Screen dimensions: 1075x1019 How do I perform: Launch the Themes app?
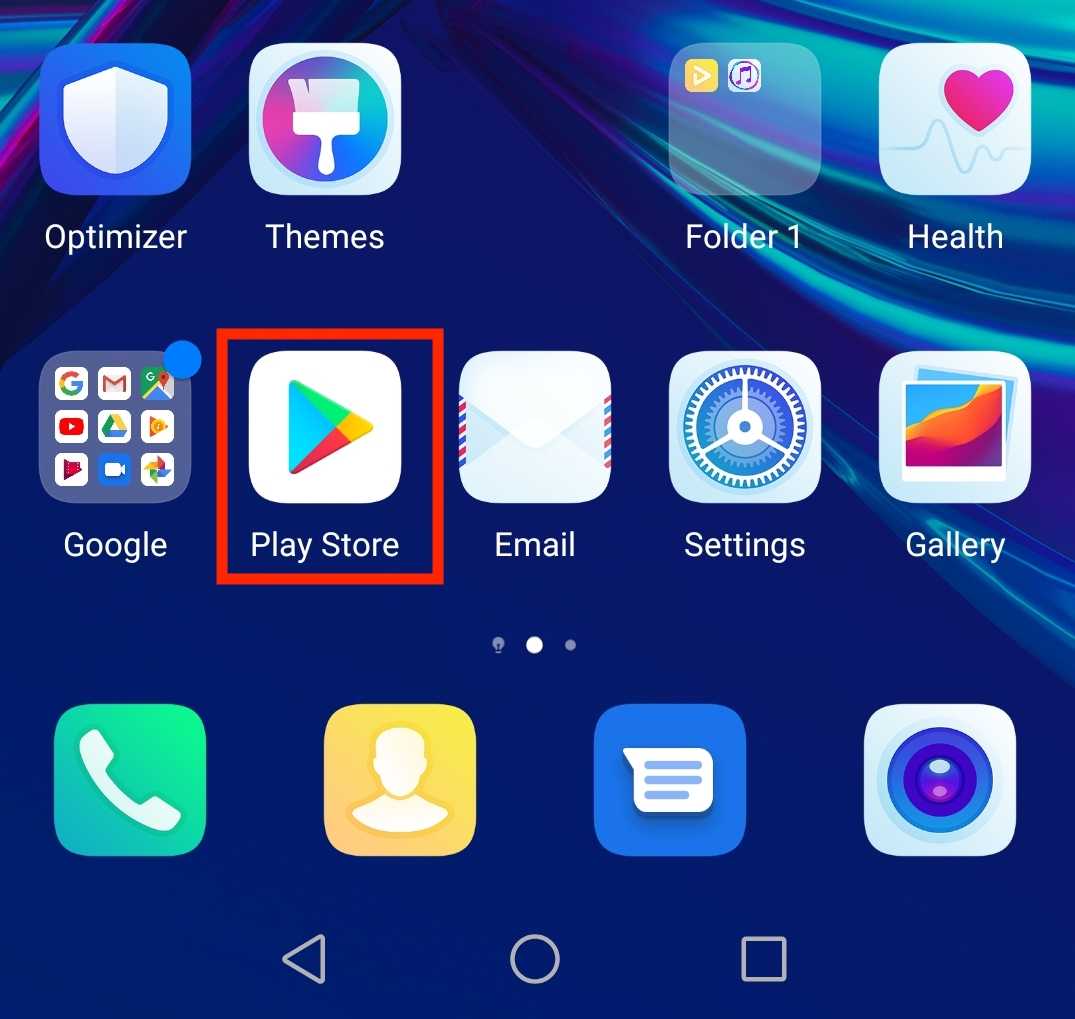pyautogui.click(x=325, y=120)
